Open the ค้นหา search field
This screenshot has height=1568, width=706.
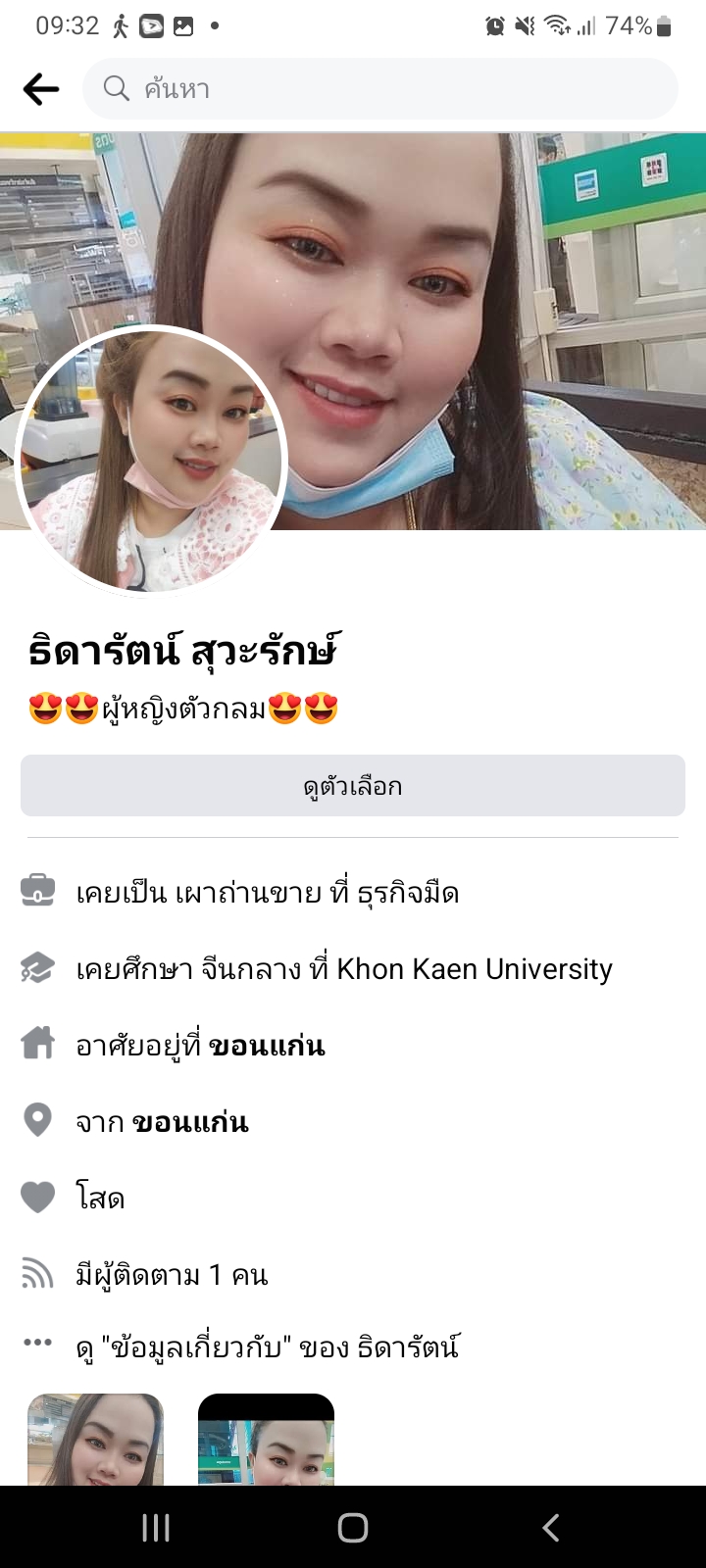[380, 89]
